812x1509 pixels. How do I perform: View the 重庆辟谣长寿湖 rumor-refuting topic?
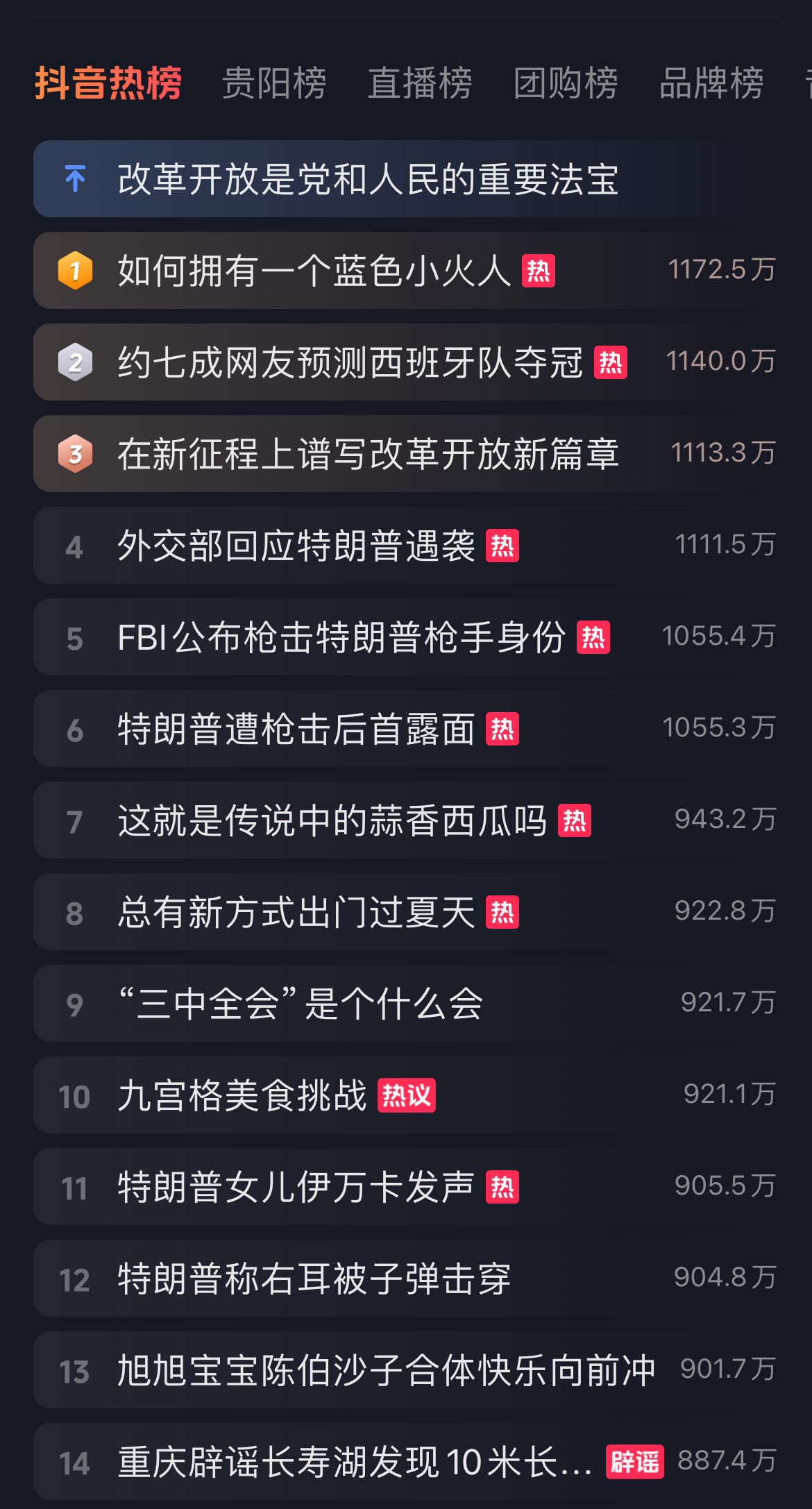(x=354, y=1462)
